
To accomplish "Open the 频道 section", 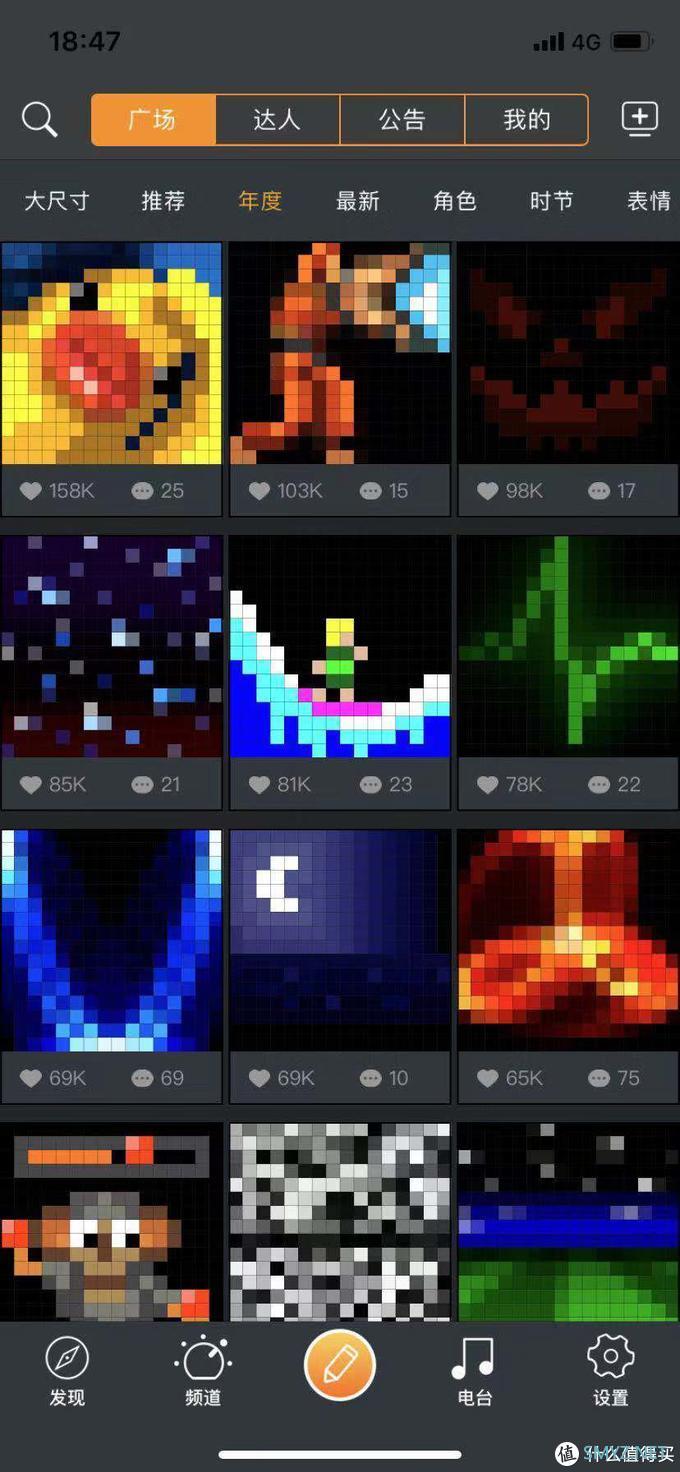I will (x=203, y=1371).
